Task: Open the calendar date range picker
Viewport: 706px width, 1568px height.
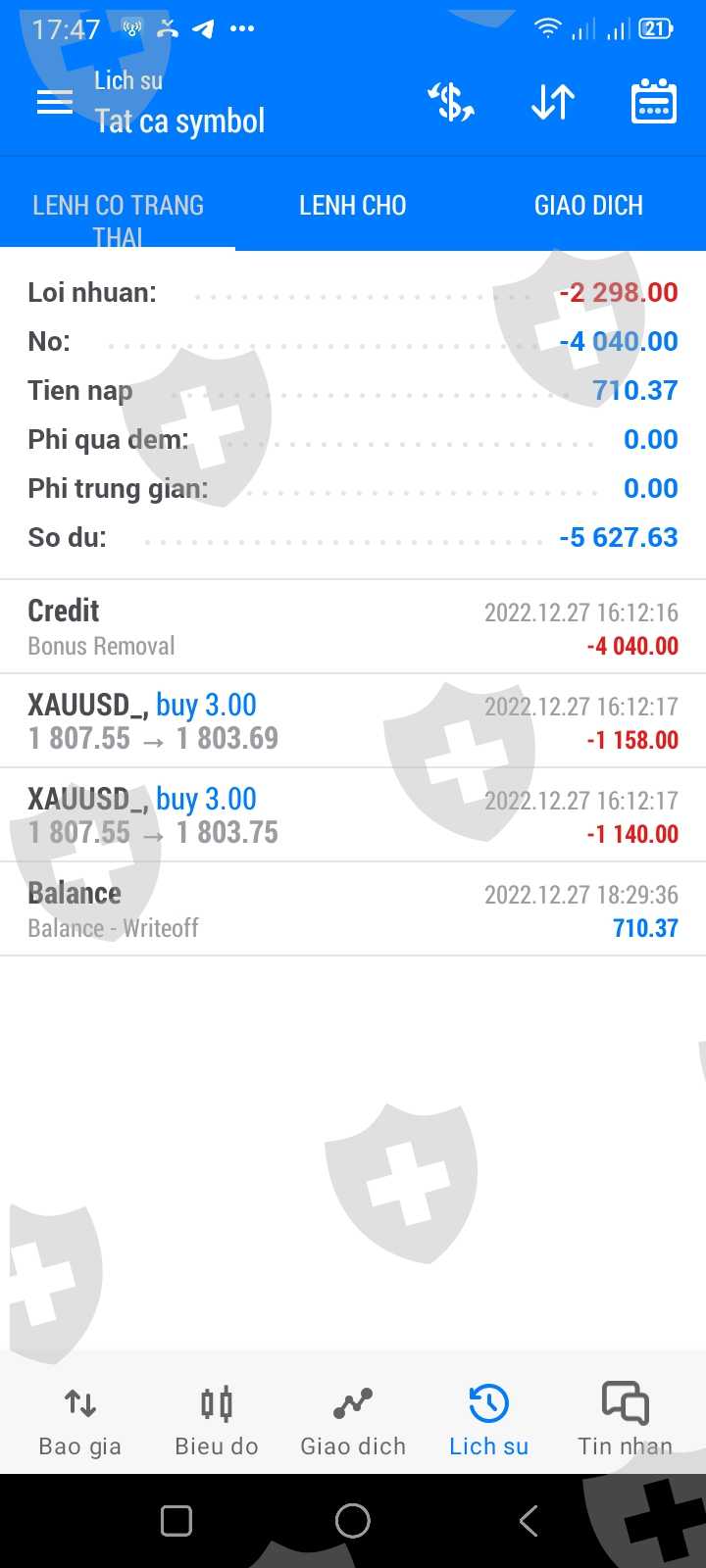Action: pos(653,102)
